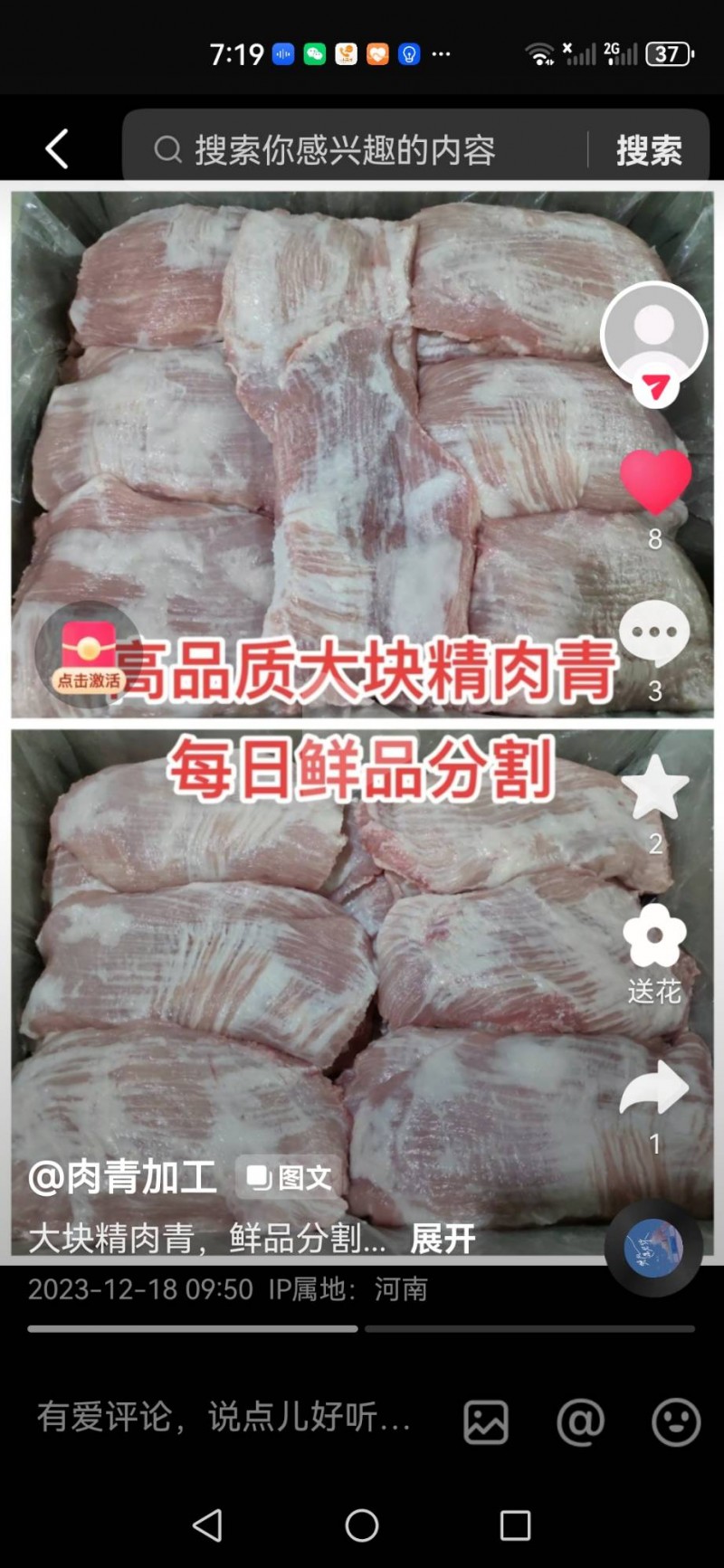
Task: Expand the caption with 展开
Action: pos(443,1239)
